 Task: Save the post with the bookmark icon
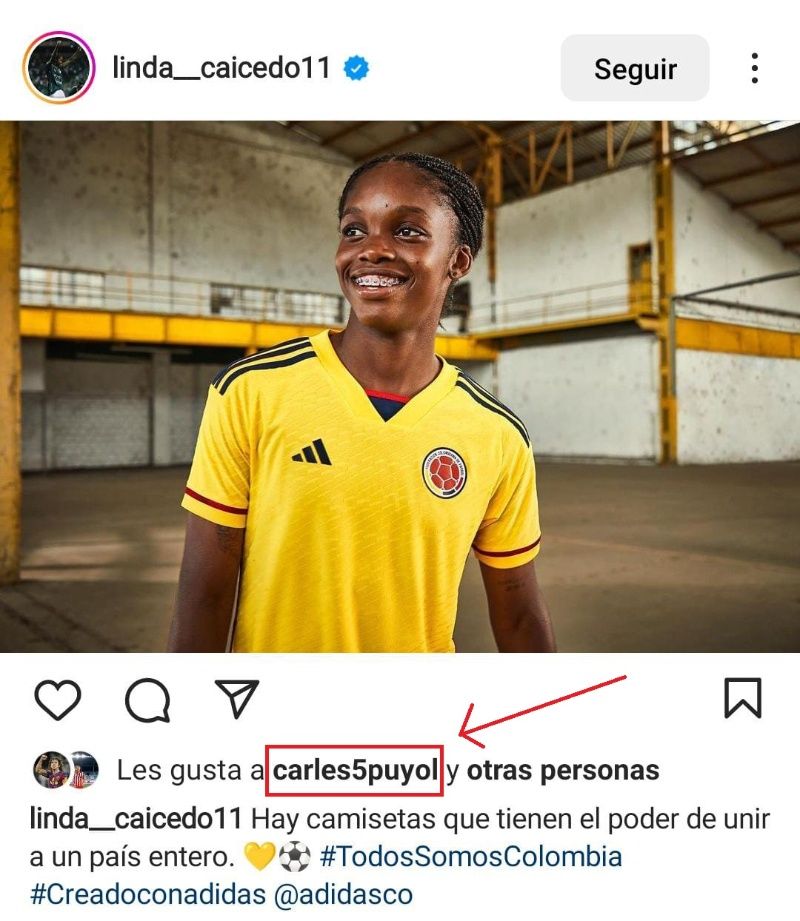[742, 698]
